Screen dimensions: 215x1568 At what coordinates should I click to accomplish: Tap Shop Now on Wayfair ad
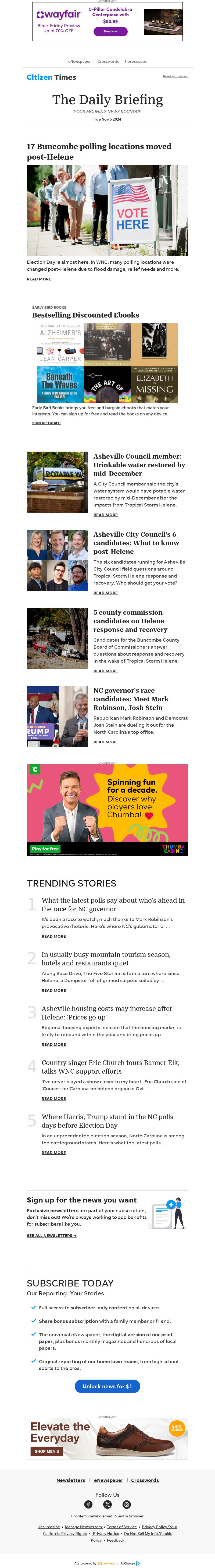coord(110,31)
